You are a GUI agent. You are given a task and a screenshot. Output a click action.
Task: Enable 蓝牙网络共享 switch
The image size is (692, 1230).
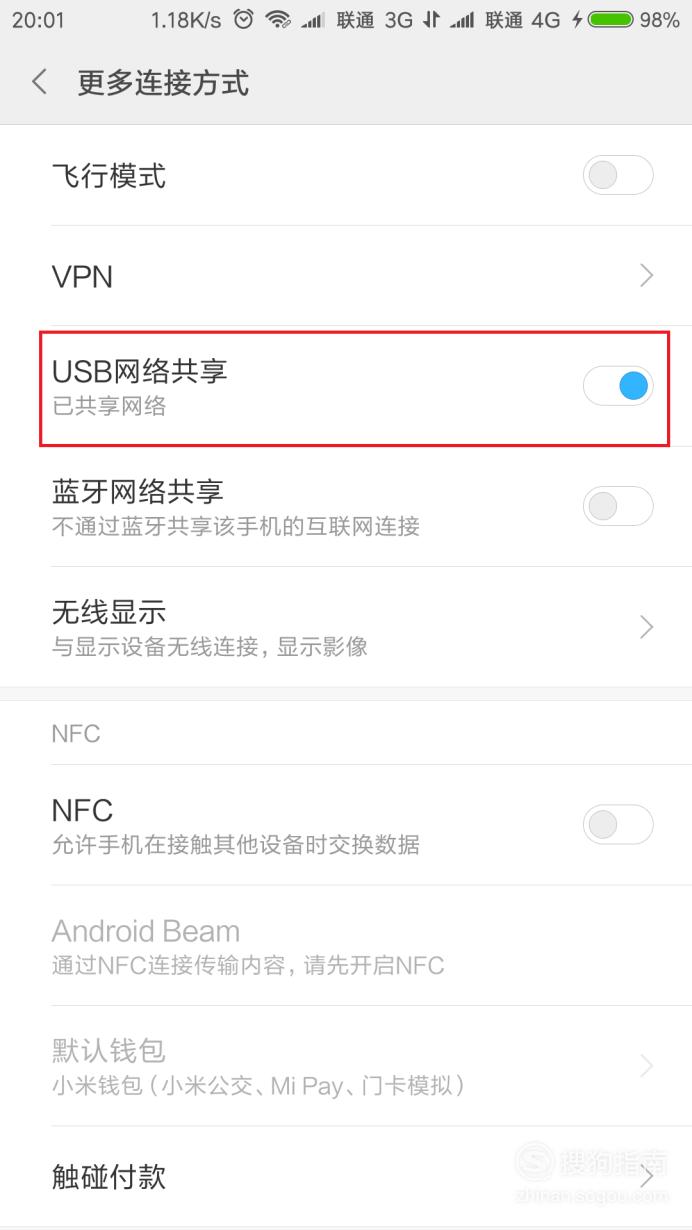pyautogui.click(x=618, y=507)
